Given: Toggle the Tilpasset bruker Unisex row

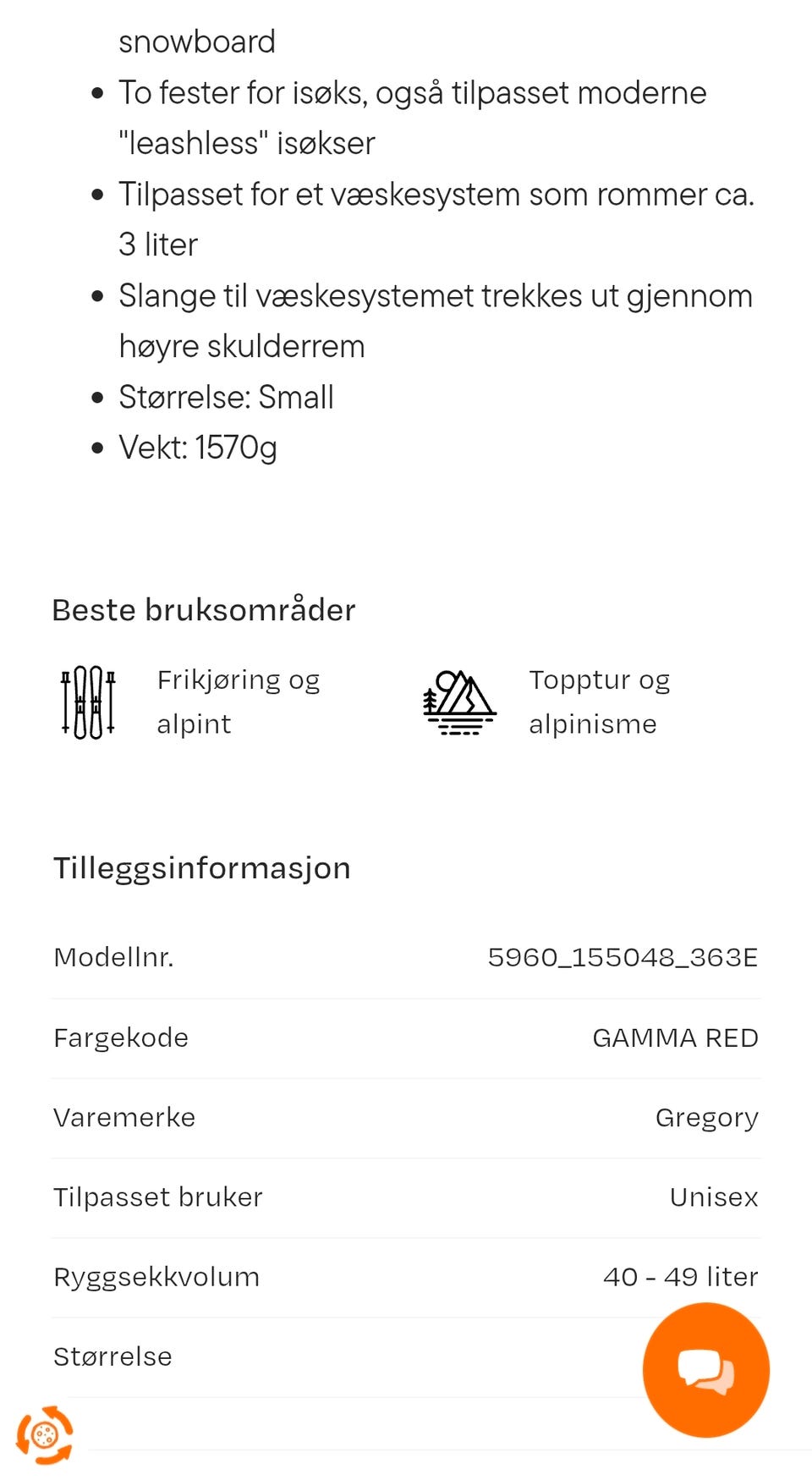Looking at the screenshot, I should pos(406,1197).
